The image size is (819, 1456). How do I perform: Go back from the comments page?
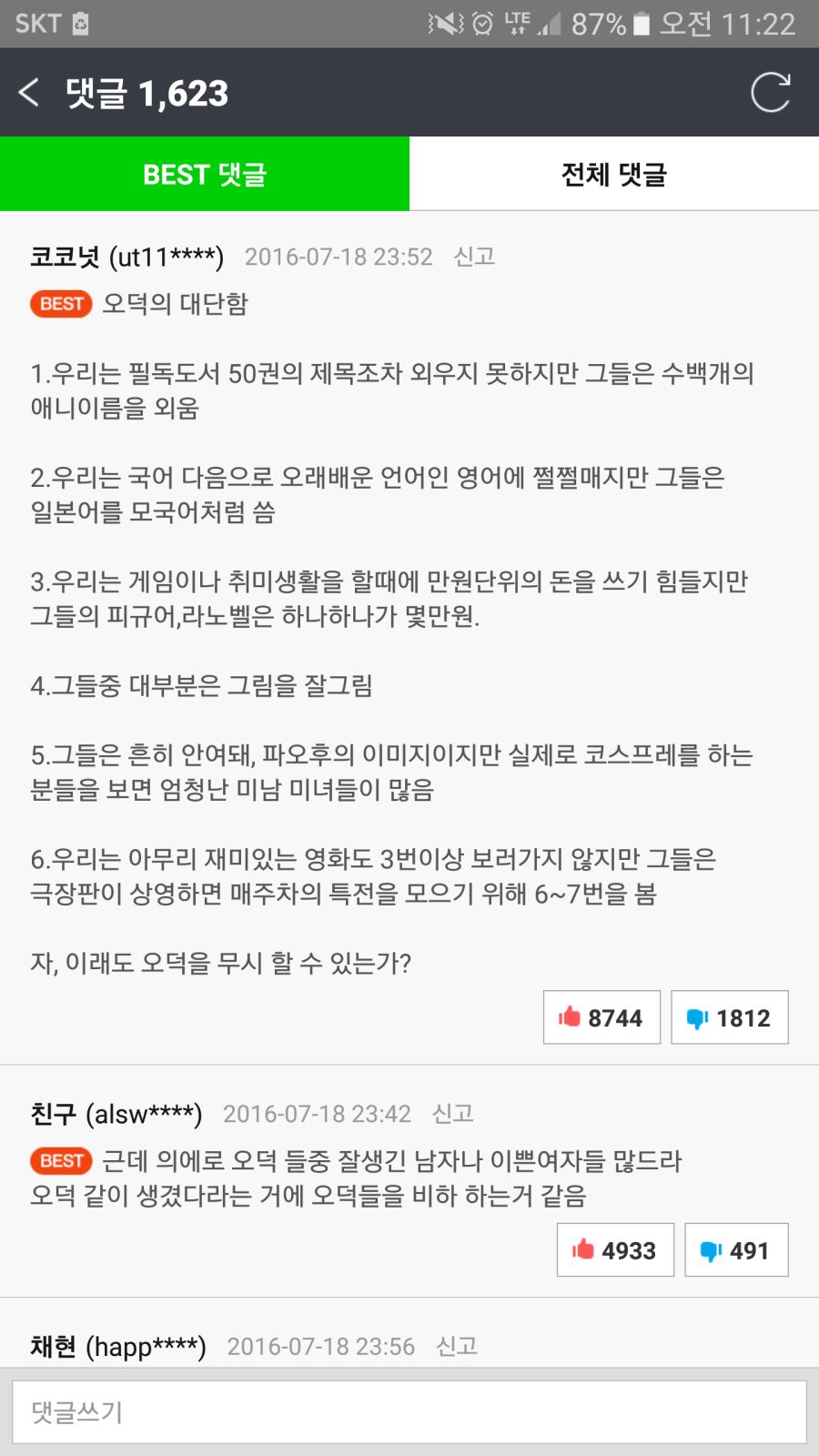coord(29,92)
